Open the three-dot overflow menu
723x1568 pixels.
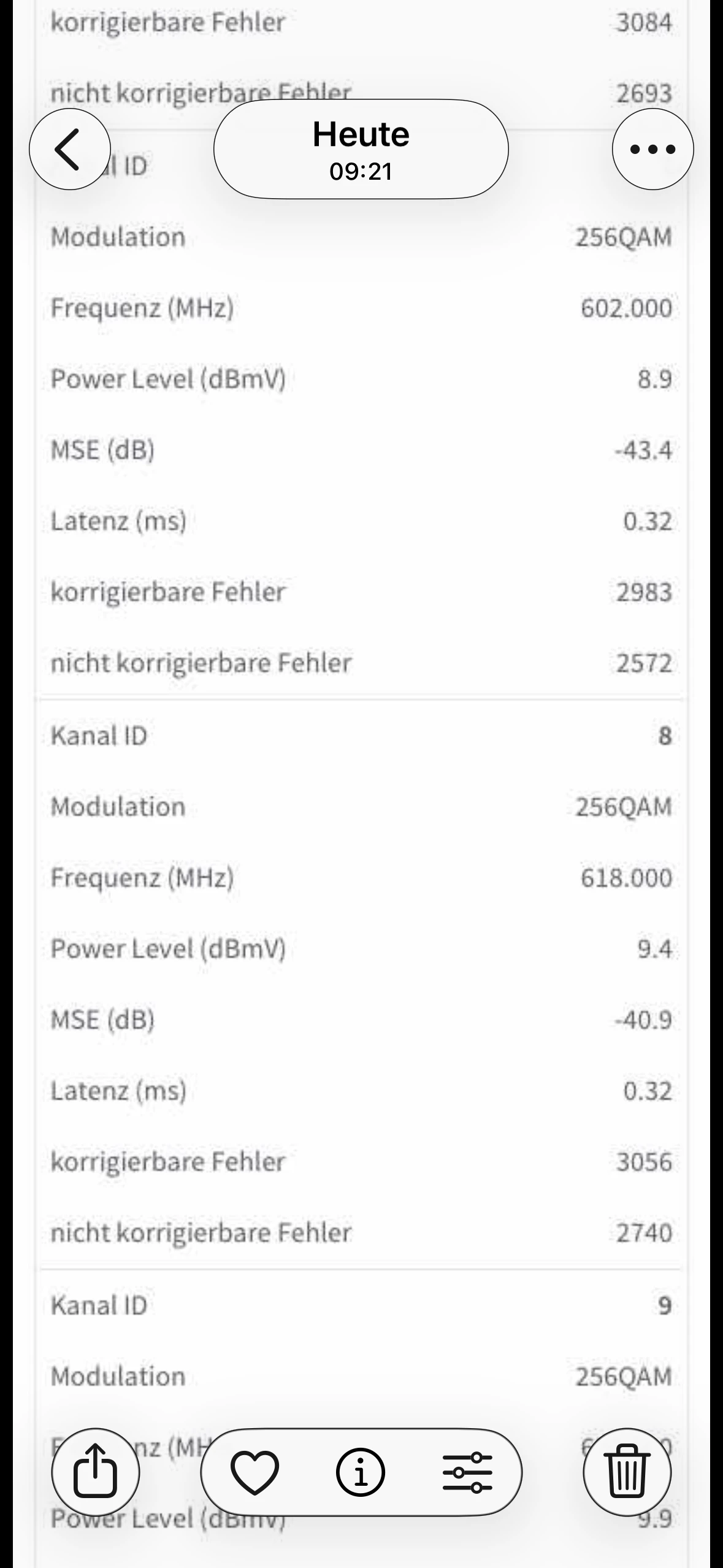[x=652, y=149]
